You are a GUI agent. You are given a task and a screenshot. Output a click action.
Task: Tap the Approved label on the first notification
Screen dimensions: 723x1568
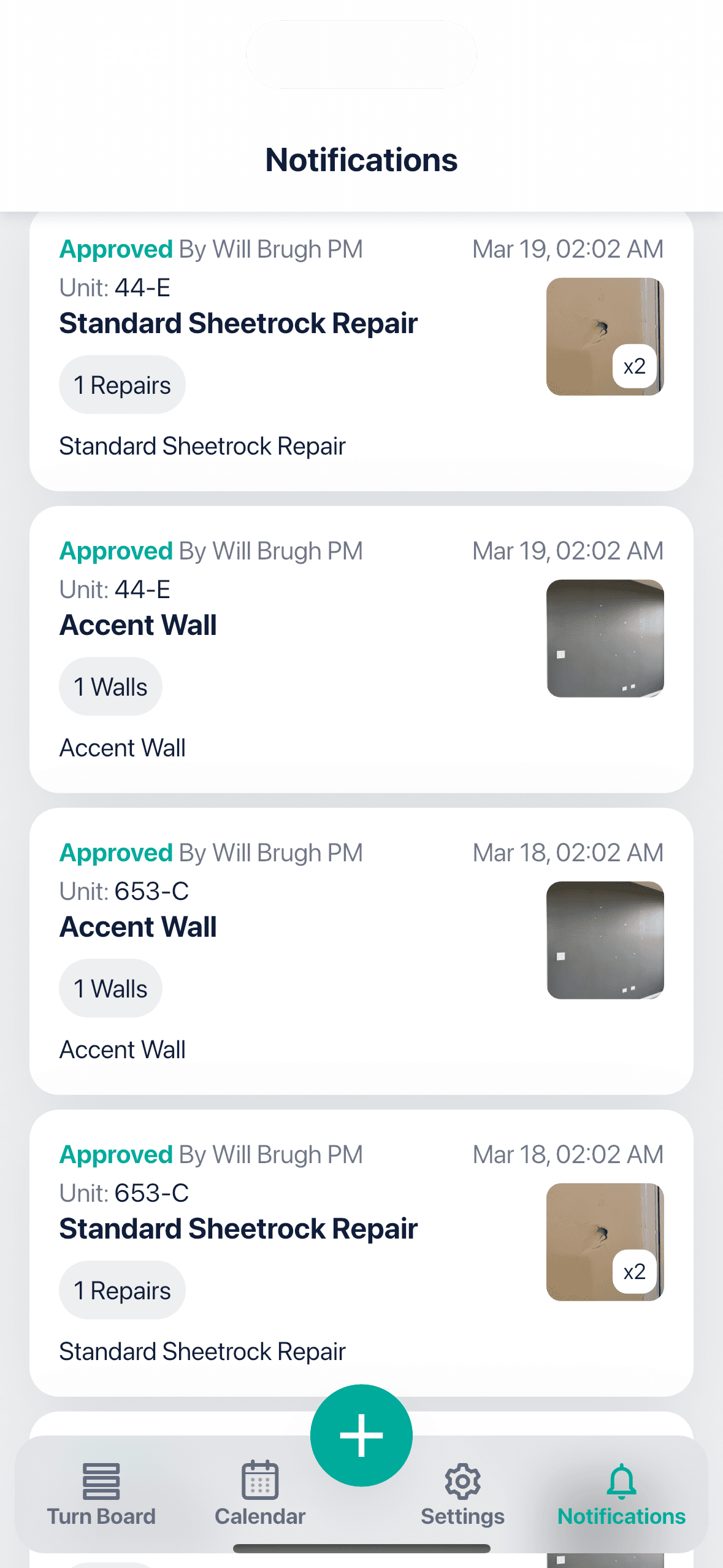click(x=115, y=249)
